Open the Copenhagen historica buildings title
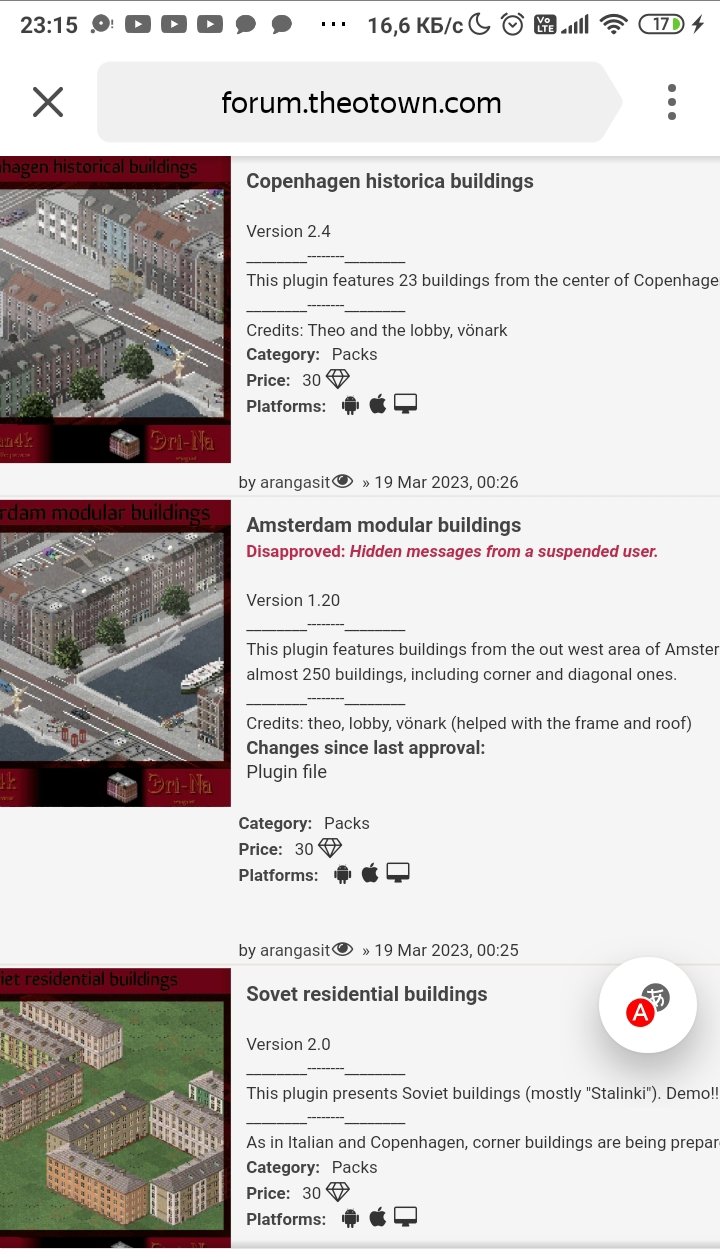The image size is (720, 1257). (390, 181)
